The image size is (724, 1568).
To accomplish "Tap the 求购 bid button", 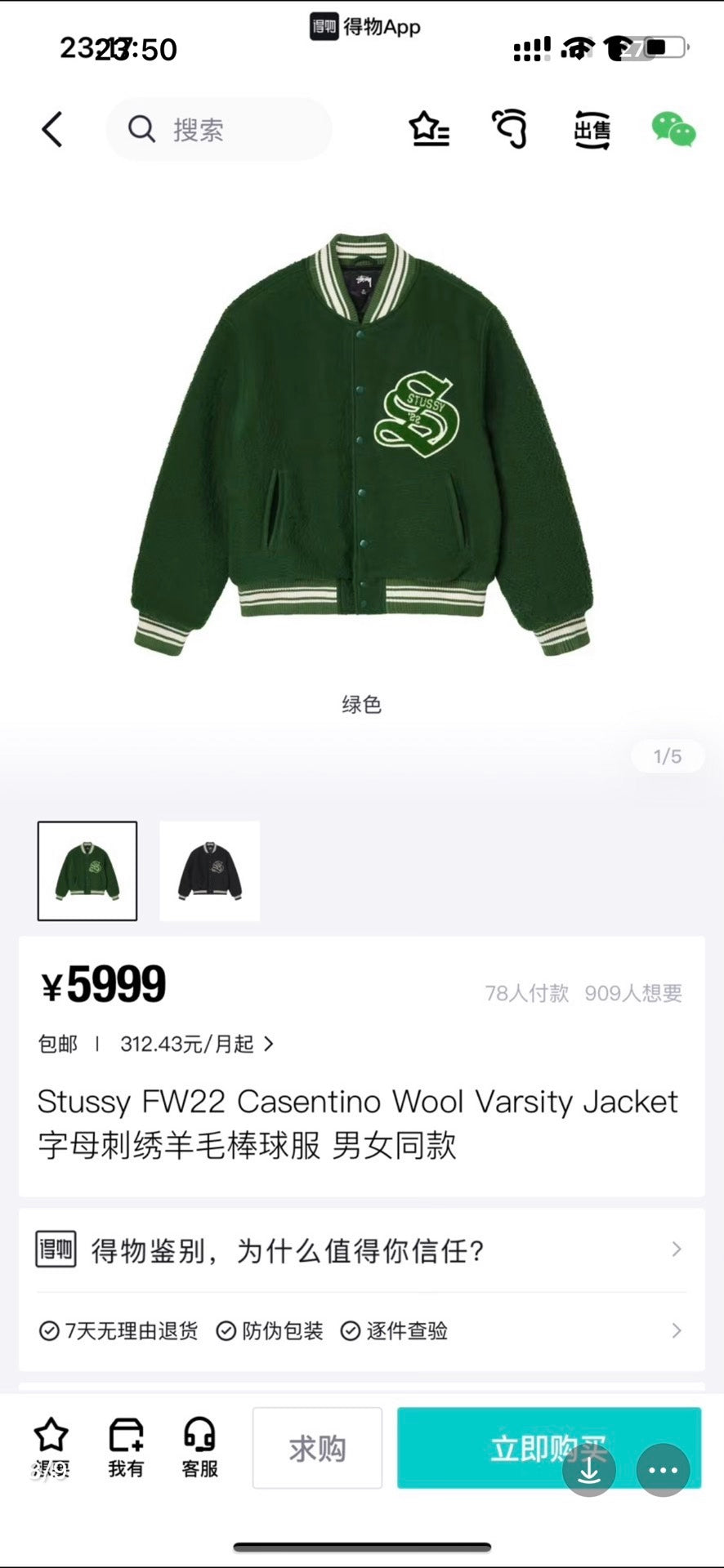I will click(317, 1448).
